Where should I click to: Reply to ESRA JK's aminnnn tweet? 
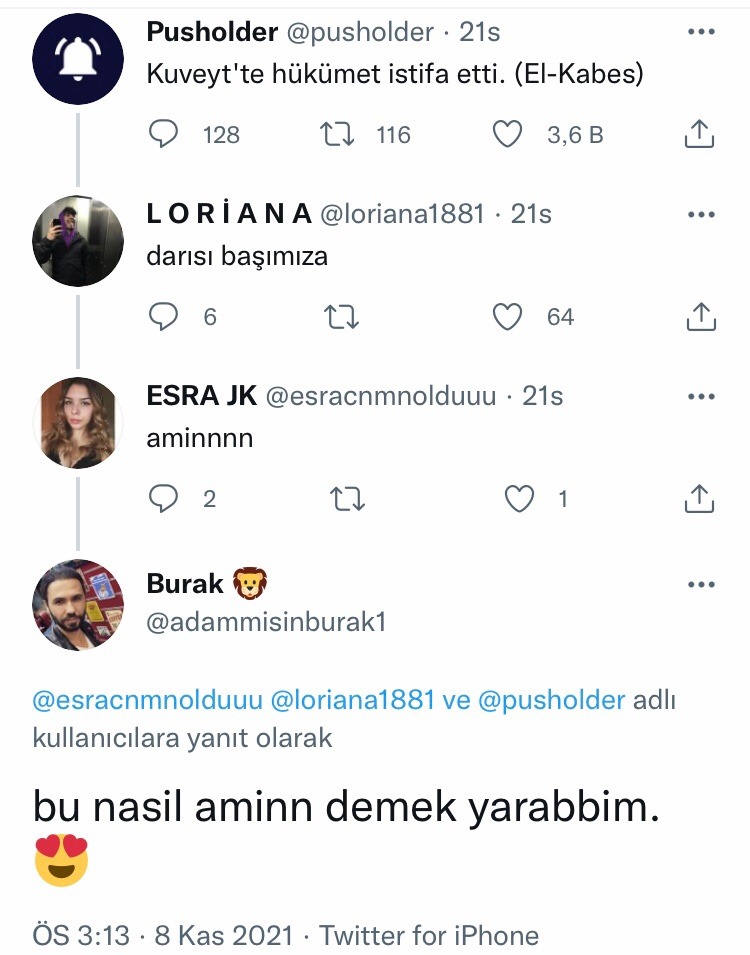point(163,499)
